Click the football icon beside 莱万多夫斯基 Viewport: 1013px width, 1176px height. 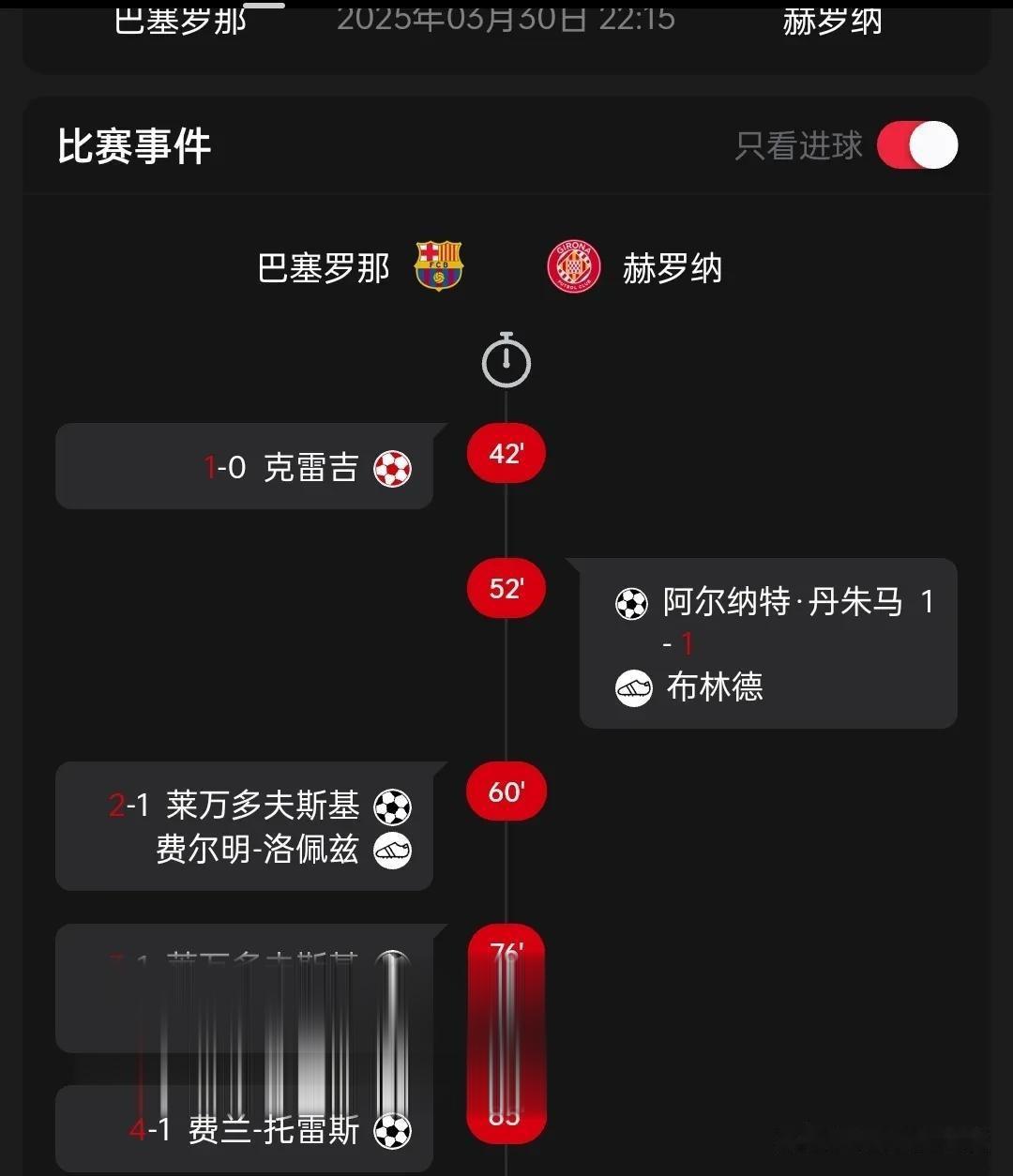[x=393, y=805]
